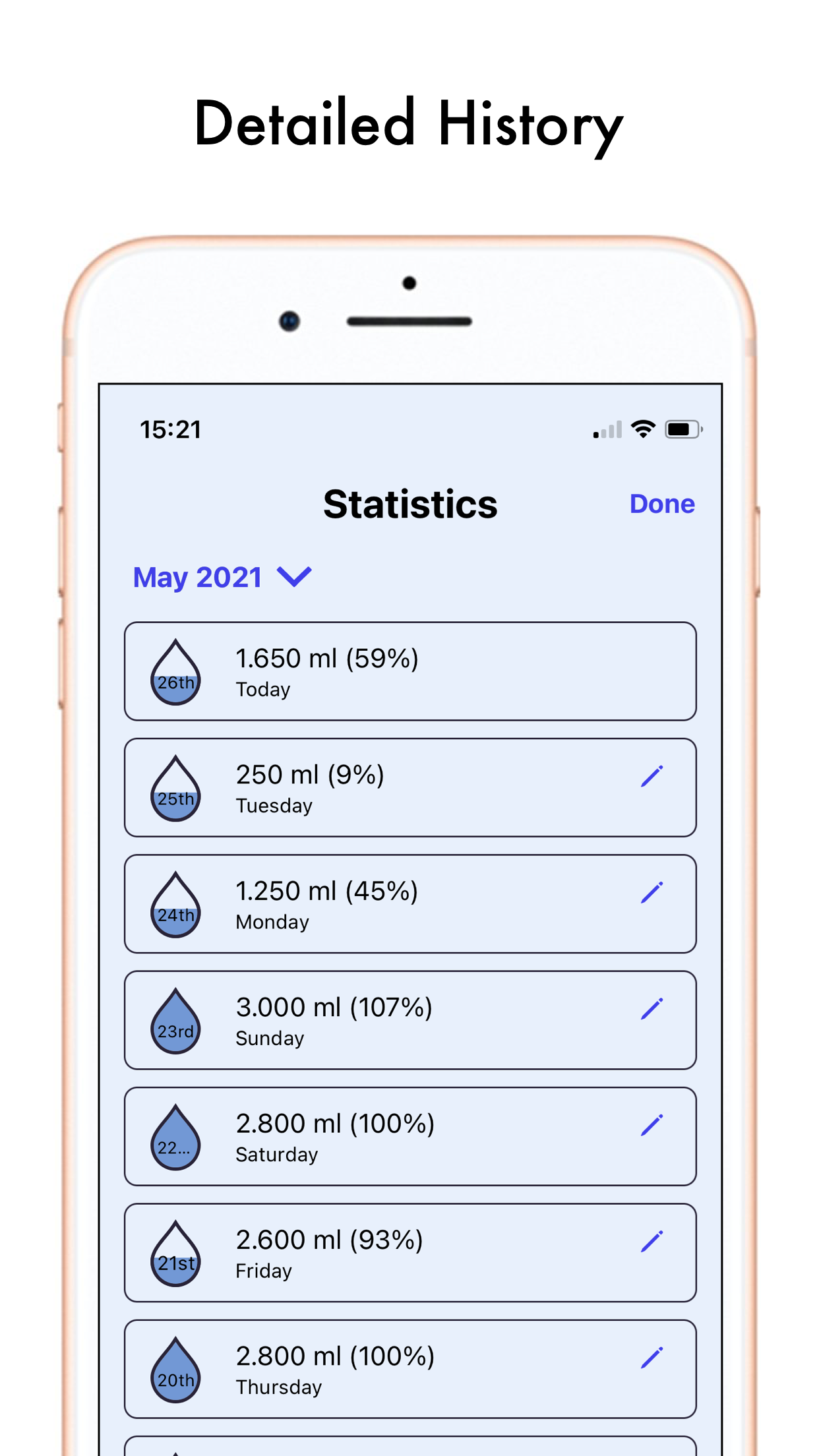This screenshot has height=1456, width=819.
Task: Click the Statistics screen title
Action: tap(409, 504)
